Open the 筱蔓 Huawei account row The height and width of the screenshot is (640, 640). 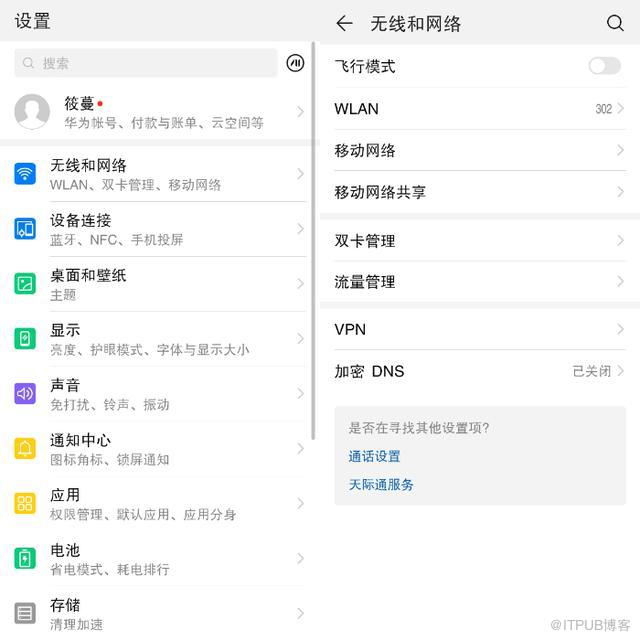coord(160,112)
